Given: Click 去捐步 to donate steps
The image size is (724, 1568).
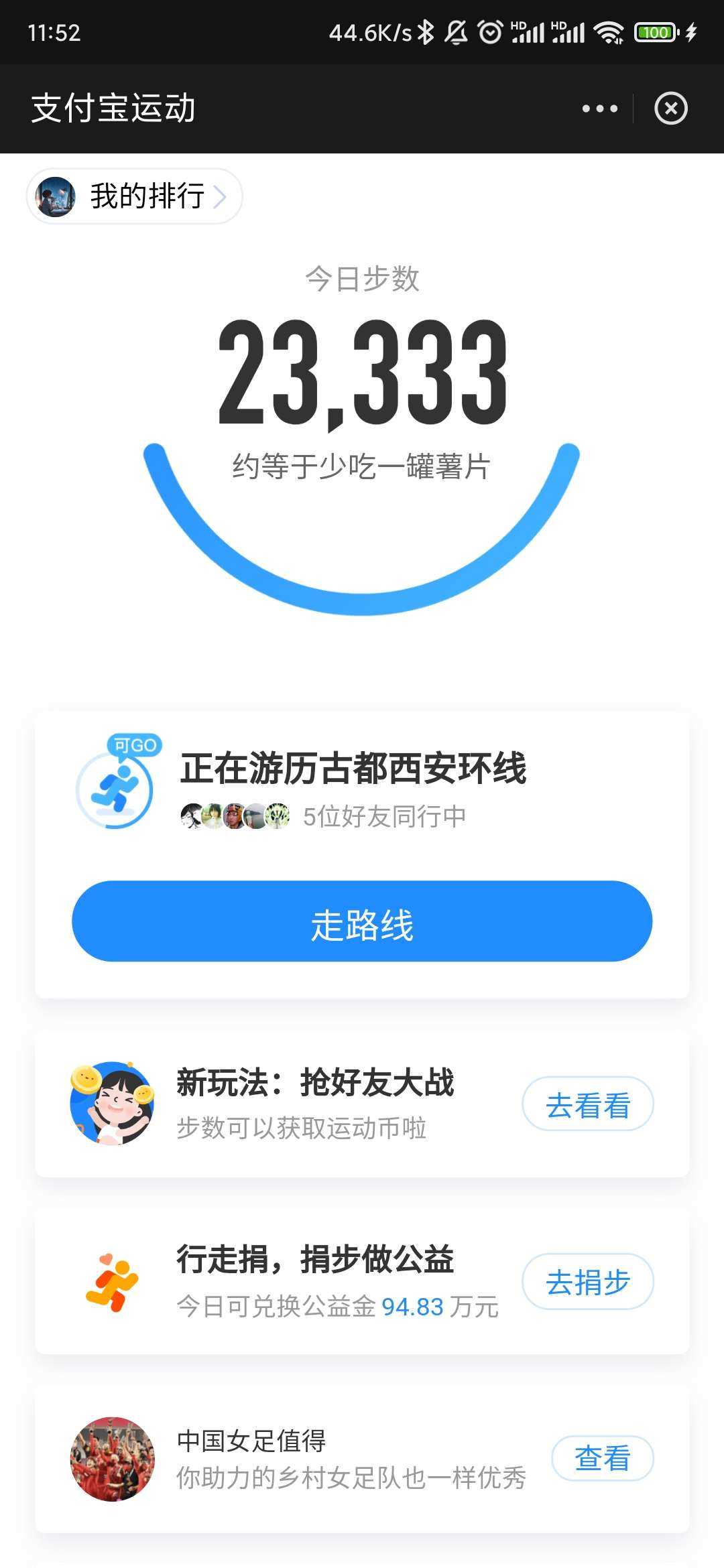Looking at the screenshot, I should (588, 1280).
